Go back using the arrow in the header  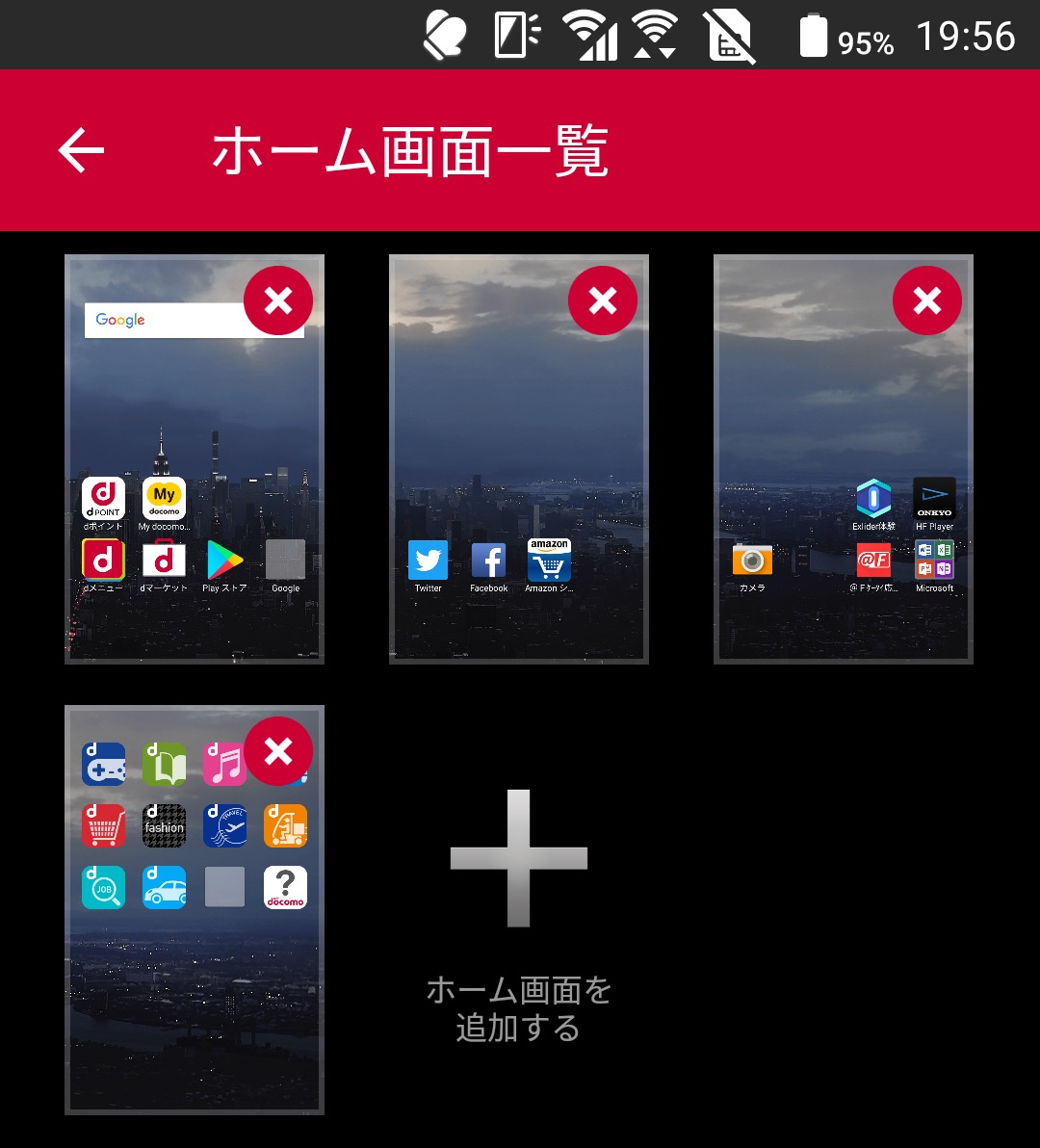click(x=81, y=151)
